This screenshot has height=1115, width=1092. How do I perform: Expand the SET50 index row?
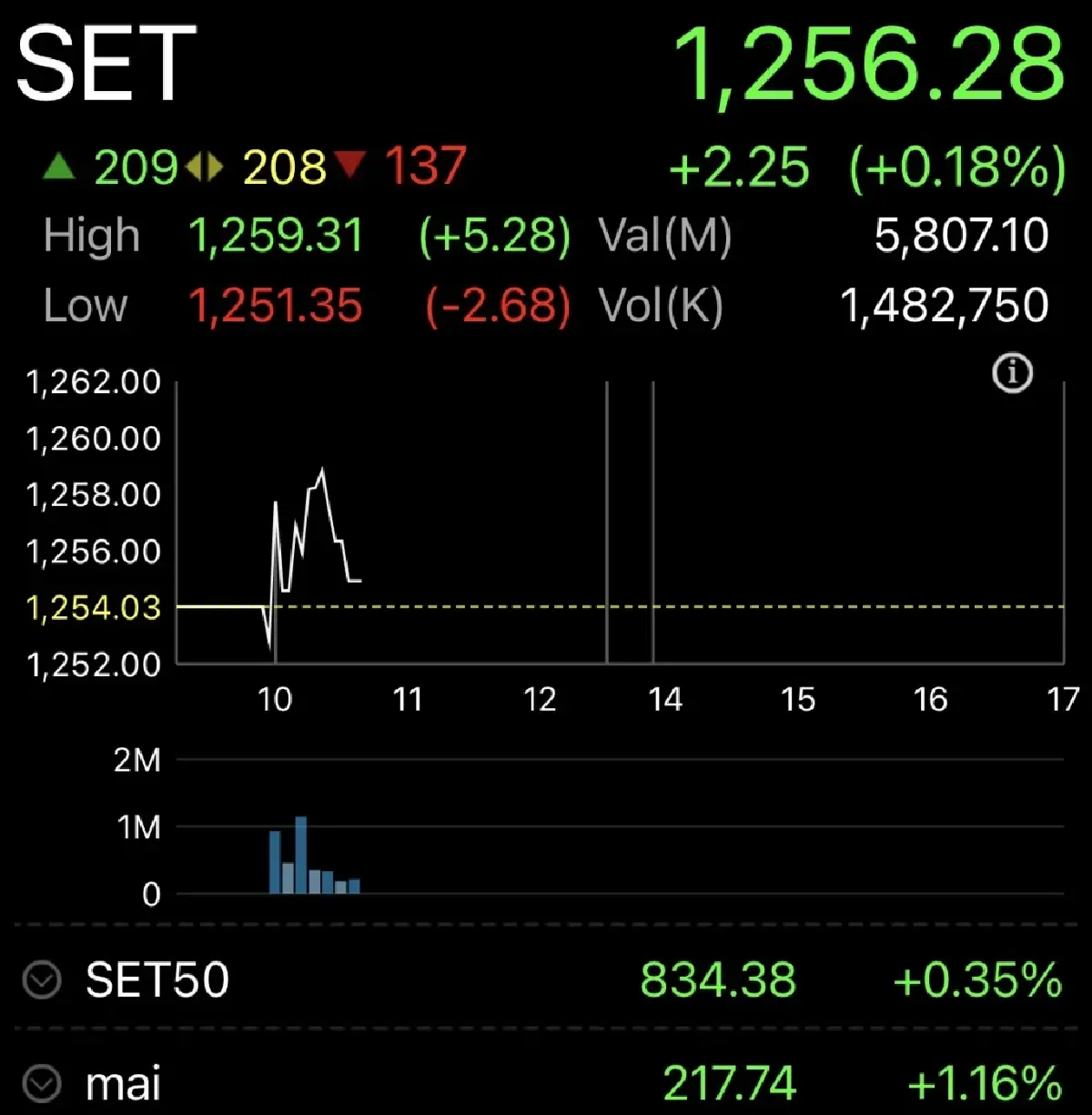[42, 980]
